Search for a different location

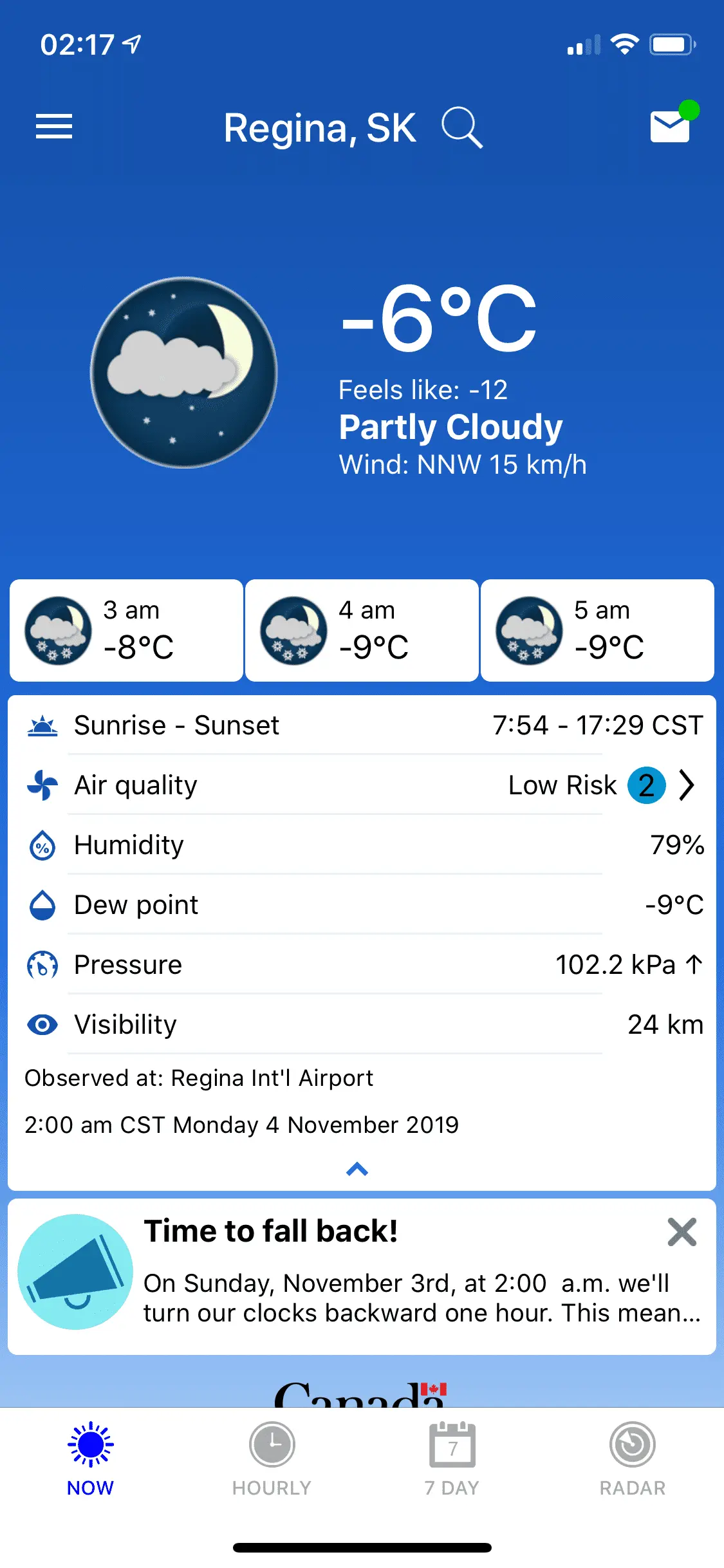pyautogui.click(x=462, y=127)
